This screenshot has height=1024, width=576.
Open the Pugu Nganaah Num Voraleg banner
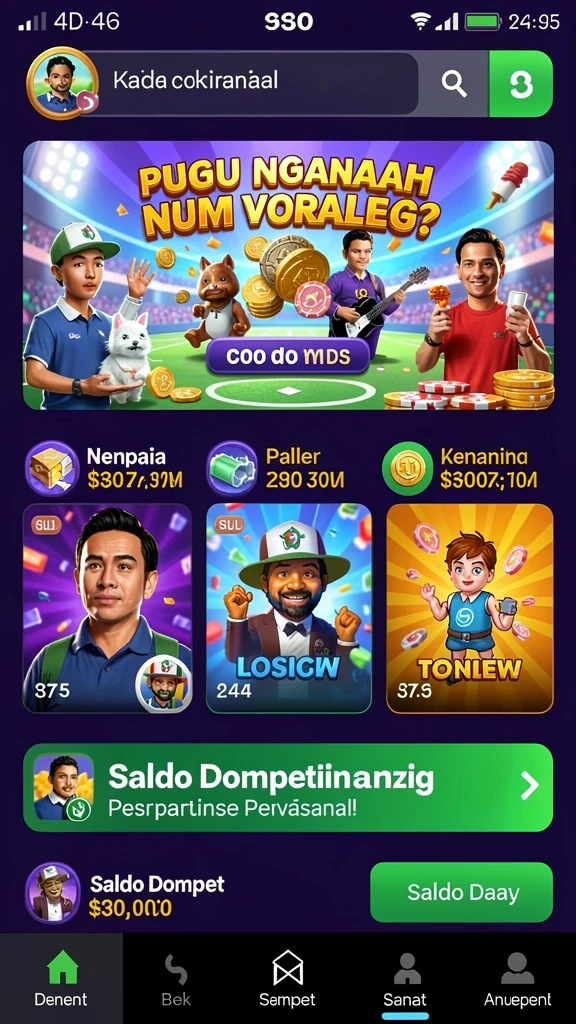(288, 275)
